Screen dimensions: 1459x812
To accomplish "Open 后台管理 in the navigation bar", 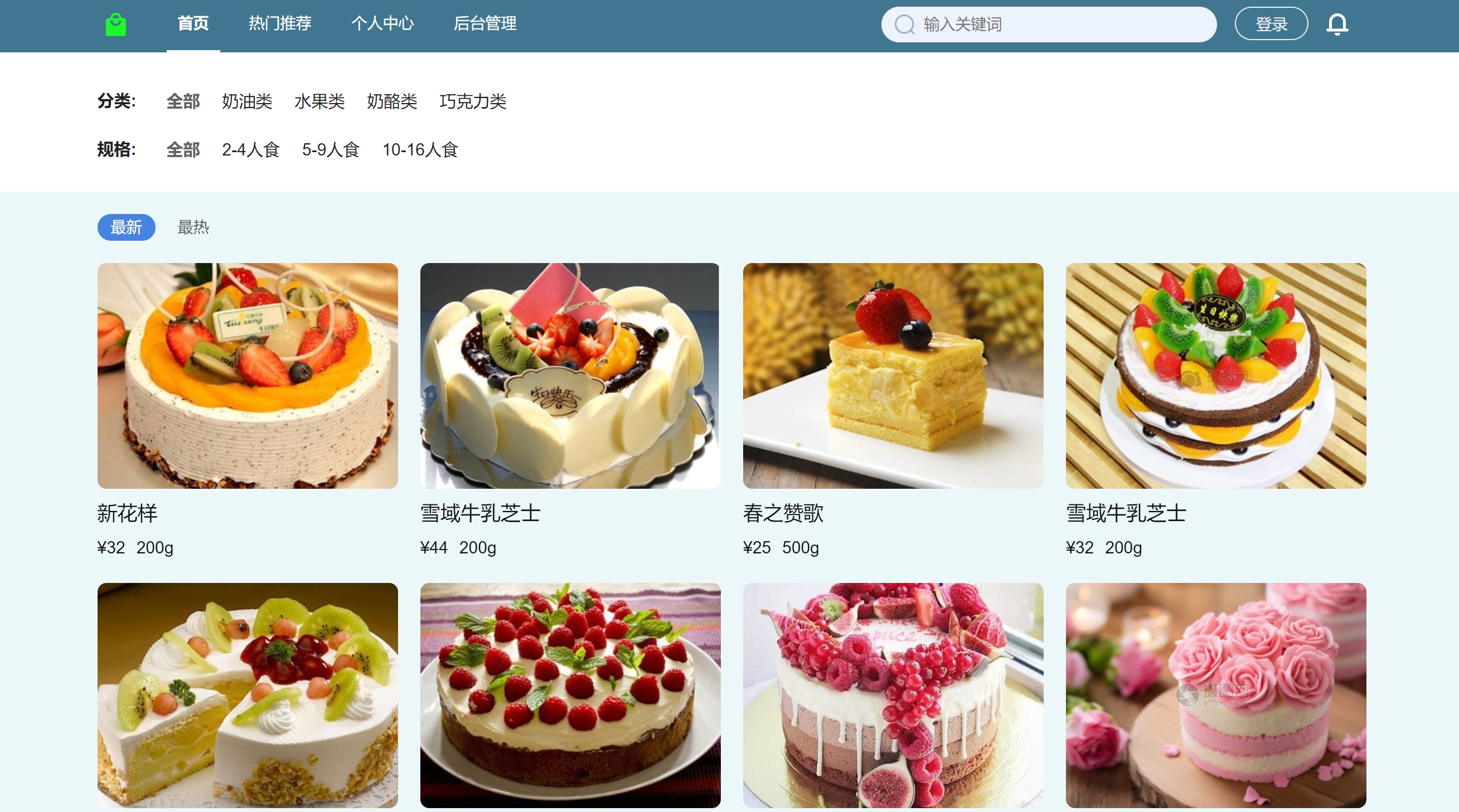I will (x=485, y=23).
